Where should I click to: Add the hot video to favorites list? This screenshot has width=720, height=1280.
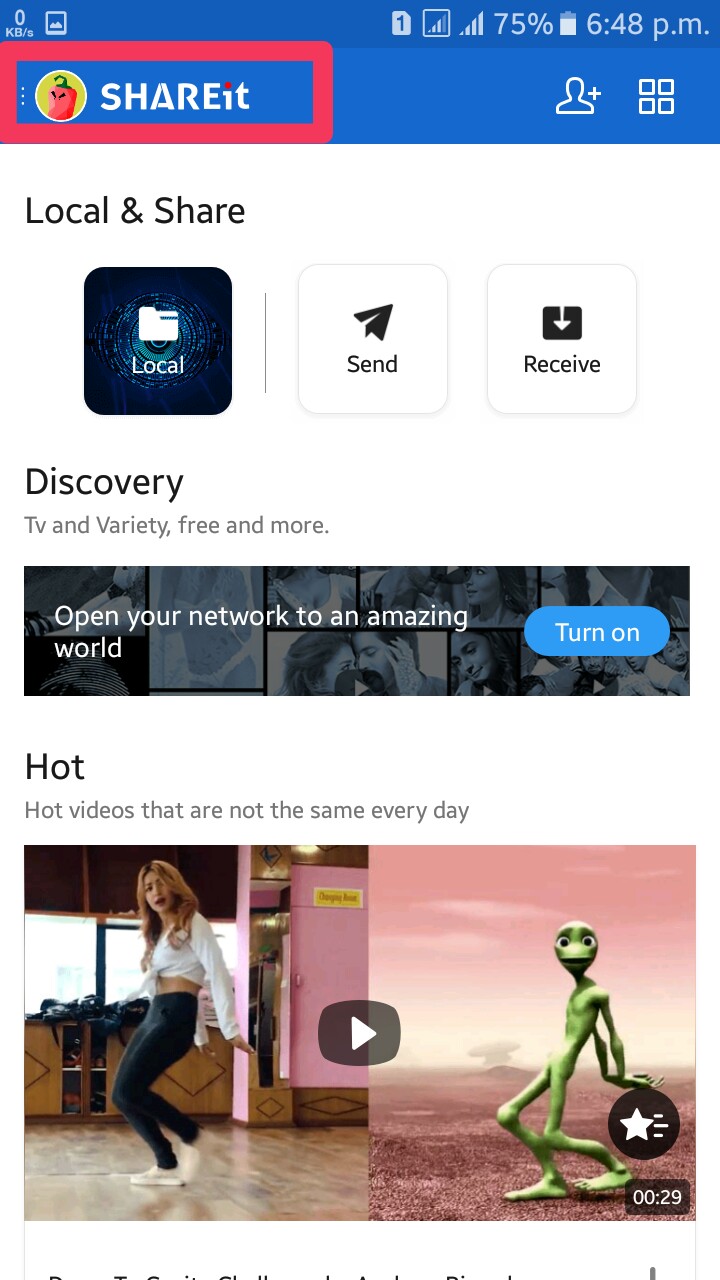[x=643, y=1125]
